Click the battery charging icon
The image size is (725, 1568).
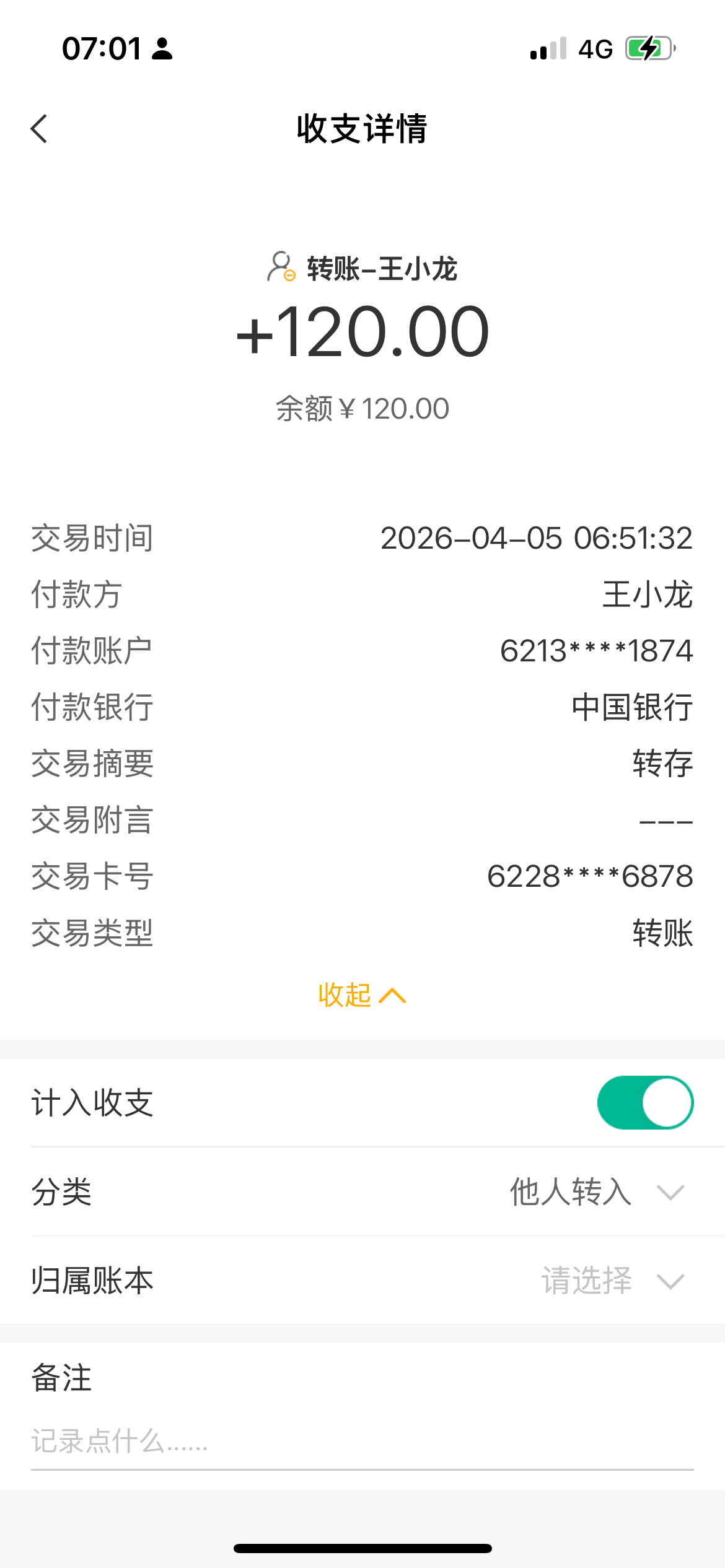pos(647,48)
